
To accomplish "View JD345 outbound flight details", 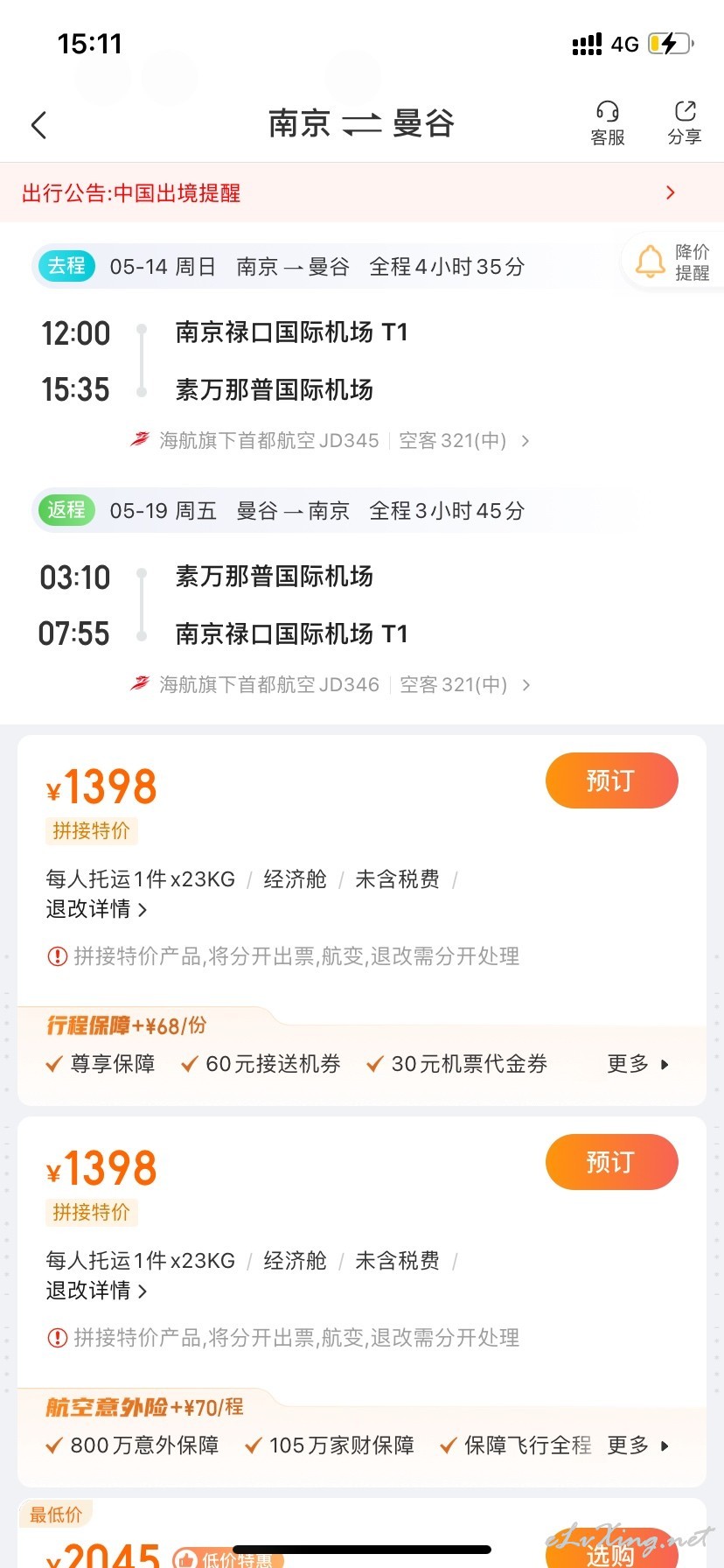I will pos(331,440).
